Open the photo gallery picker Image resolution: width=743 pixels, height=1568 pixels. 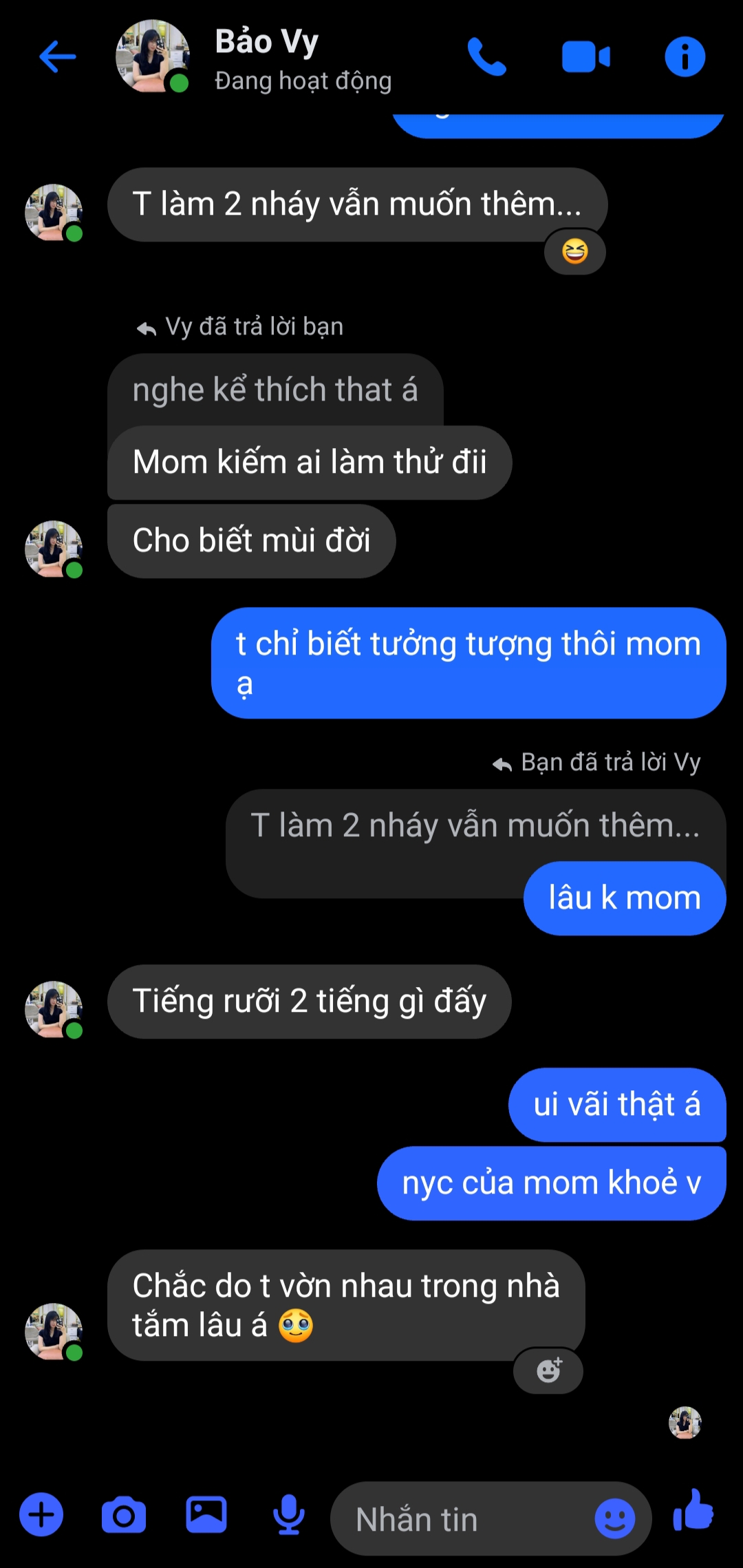[206, 1515]
